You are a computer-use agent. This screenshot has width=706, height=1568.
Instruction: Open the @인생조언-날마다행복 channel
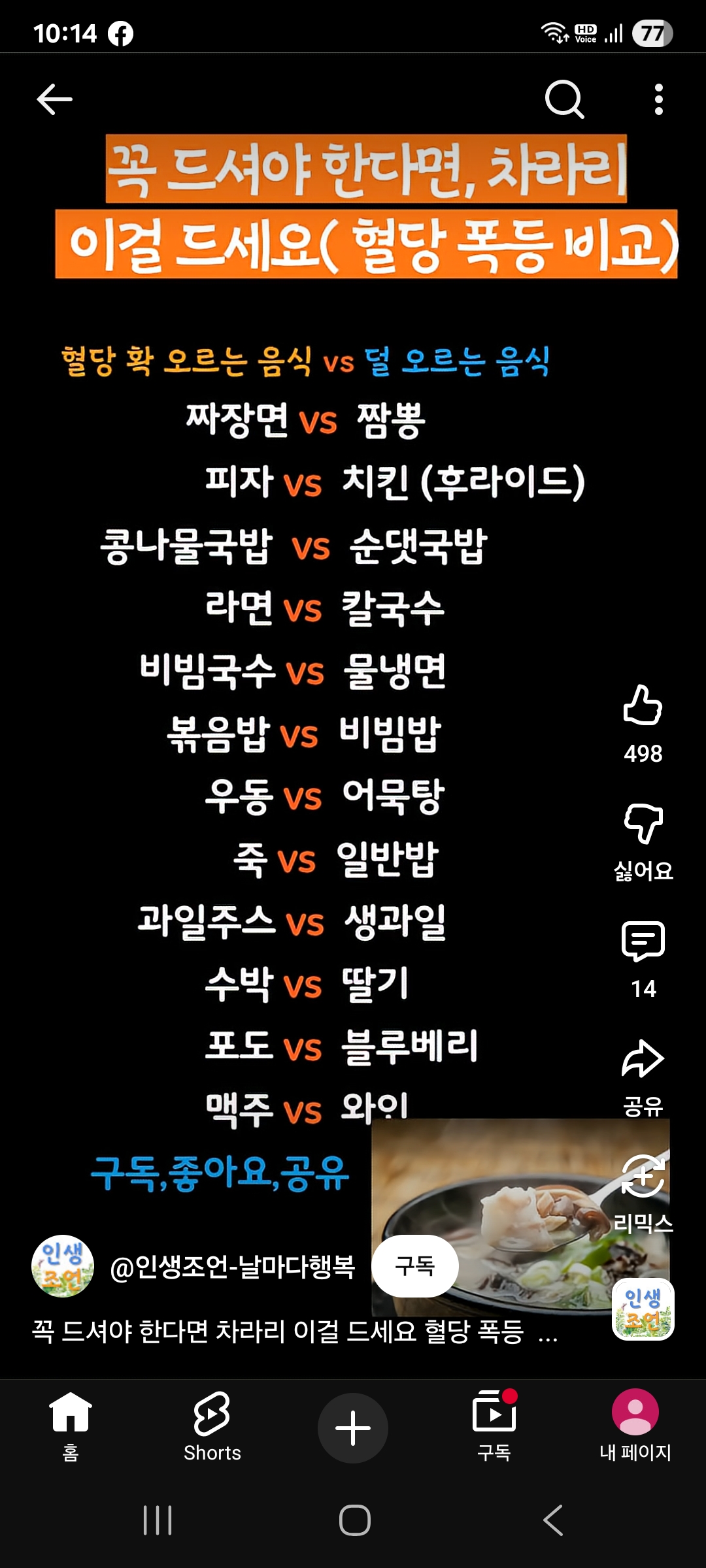click(232, 1267)
